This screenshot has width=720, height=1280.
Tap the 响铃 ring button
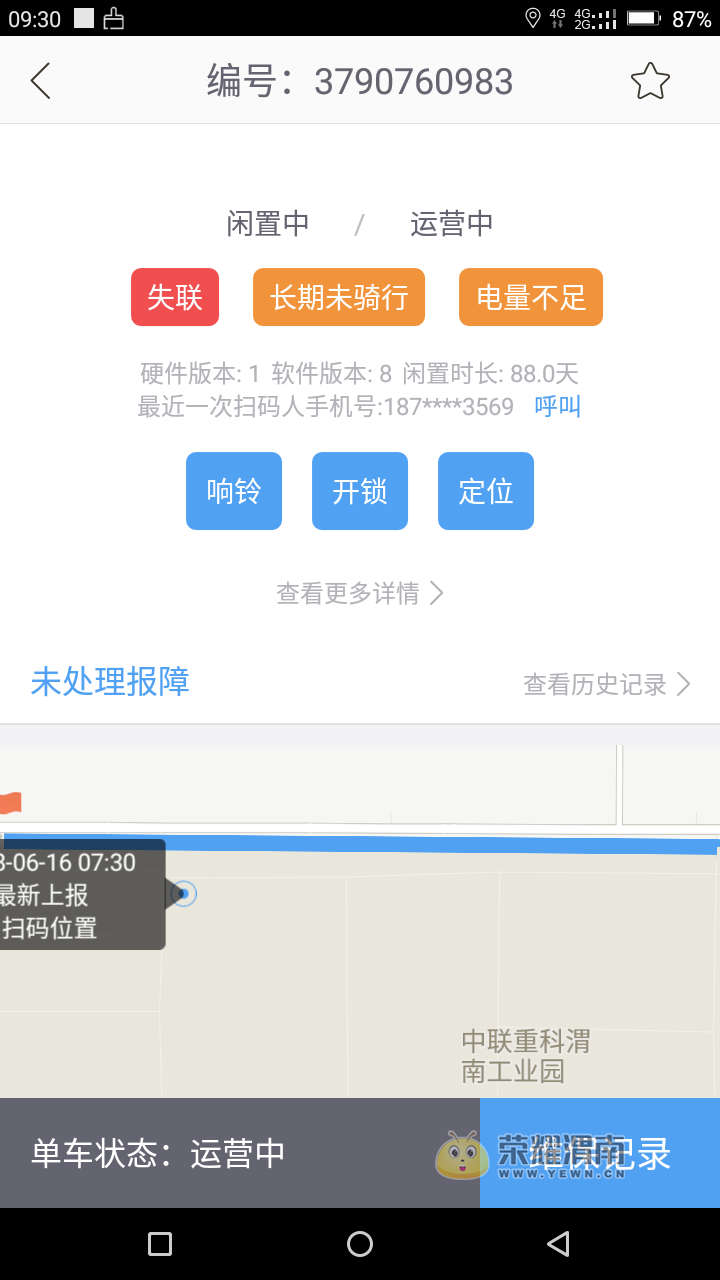(x=234, y=491)
